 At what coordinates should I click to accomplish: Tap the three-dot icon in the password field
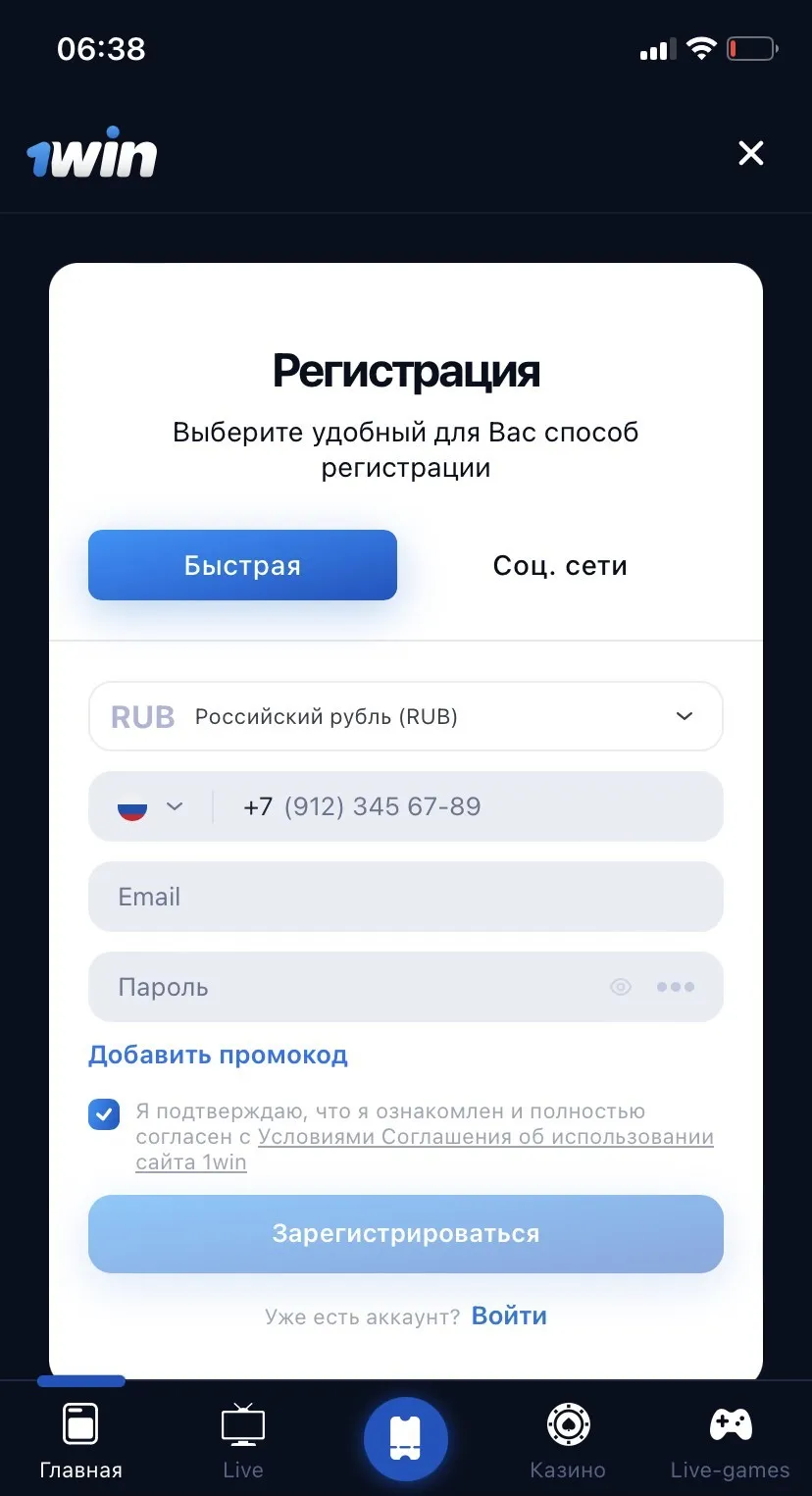[x=676, y=987]
